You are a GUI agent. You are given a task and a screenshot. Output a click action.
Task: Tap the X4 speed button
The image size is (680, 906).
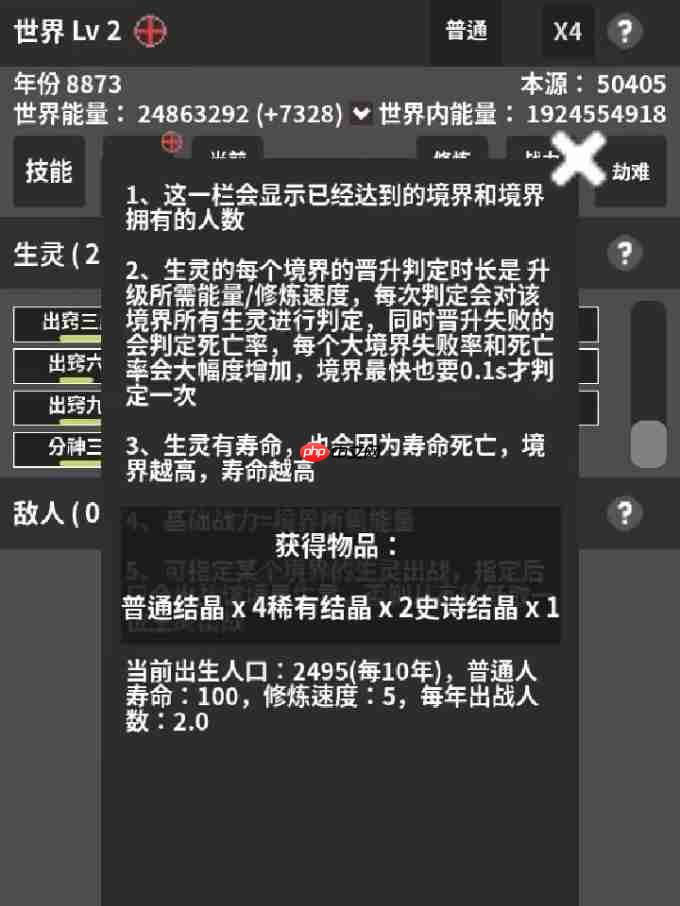567,31
